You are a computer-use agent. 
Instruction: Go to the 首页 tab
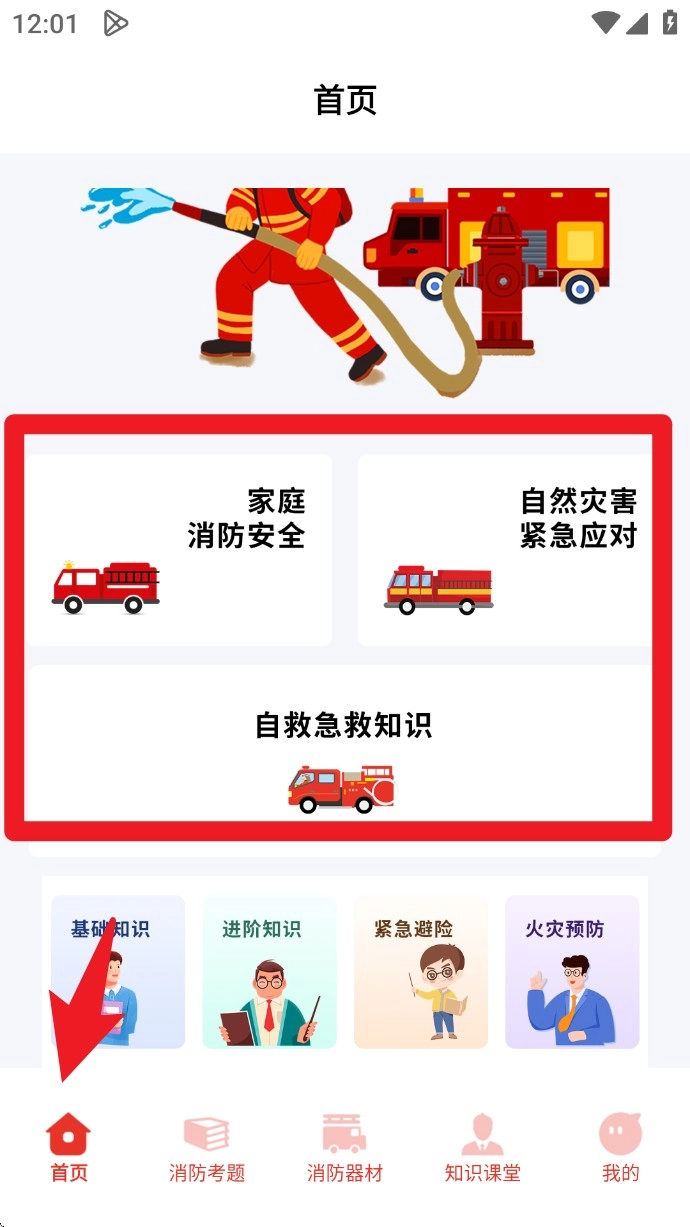point(69,1150)
